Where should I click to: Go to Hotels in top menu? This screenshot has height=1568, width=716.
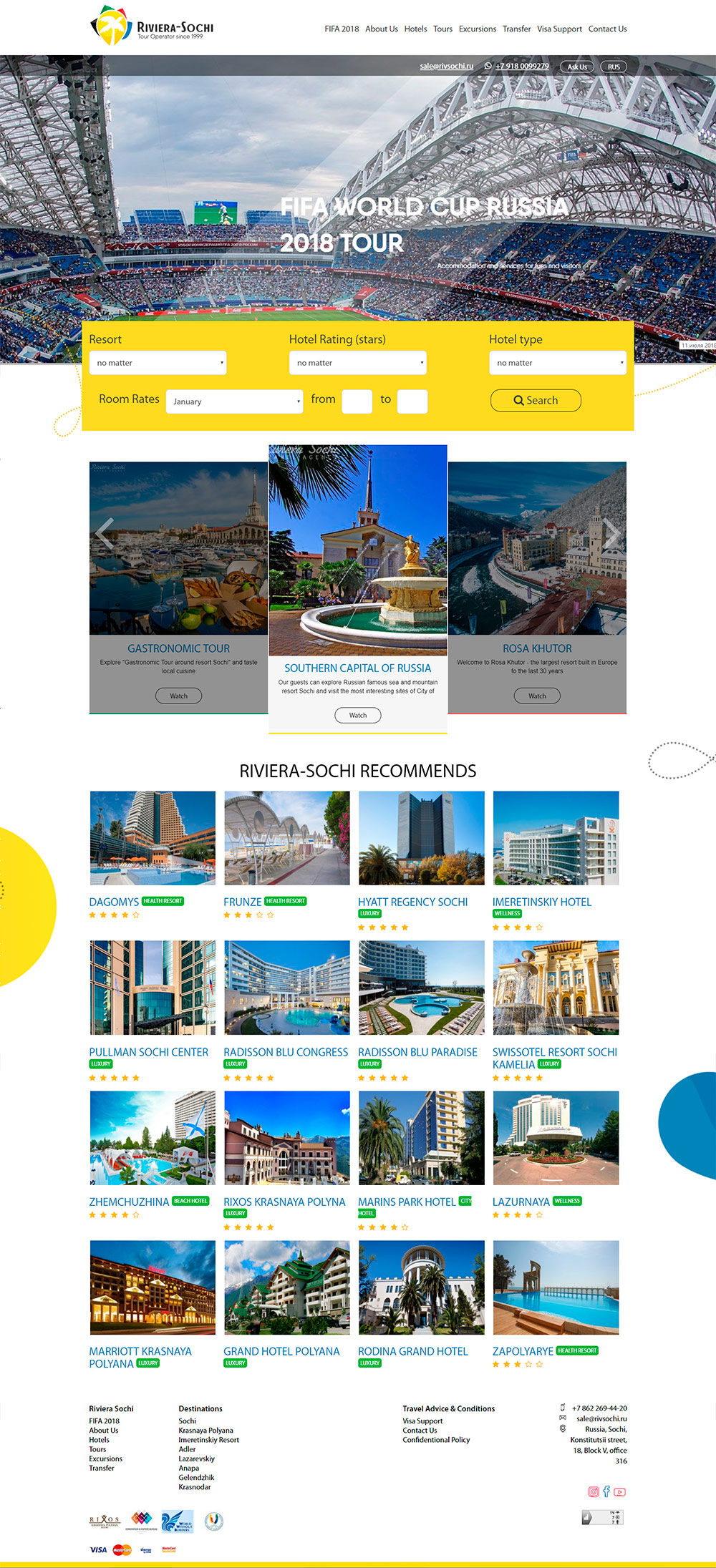[x=415, y=29]
